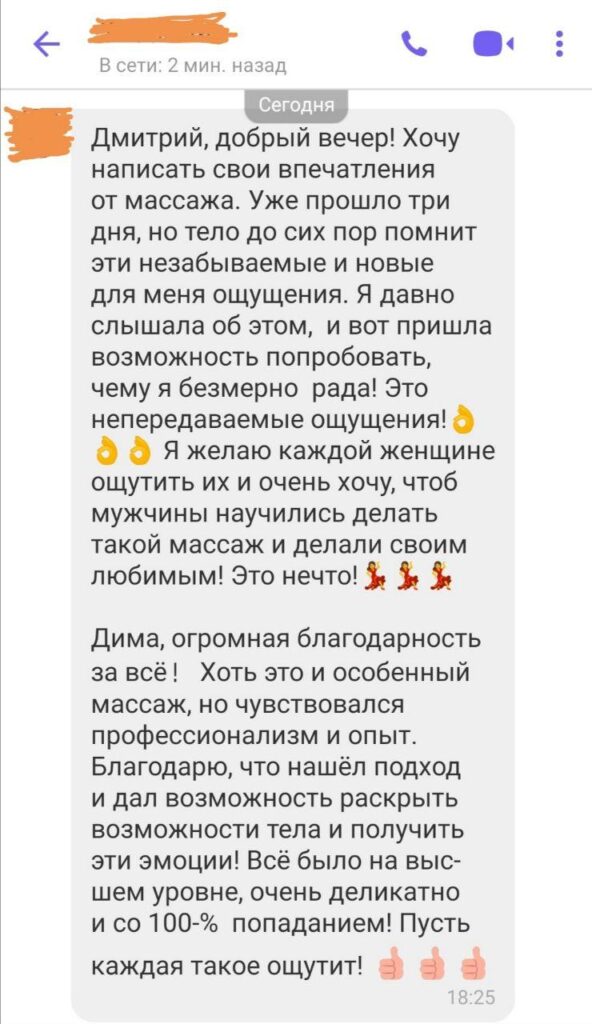This screenshot has width=592, height=1024.
Task: Start a video call
Action: pos(493,44)
